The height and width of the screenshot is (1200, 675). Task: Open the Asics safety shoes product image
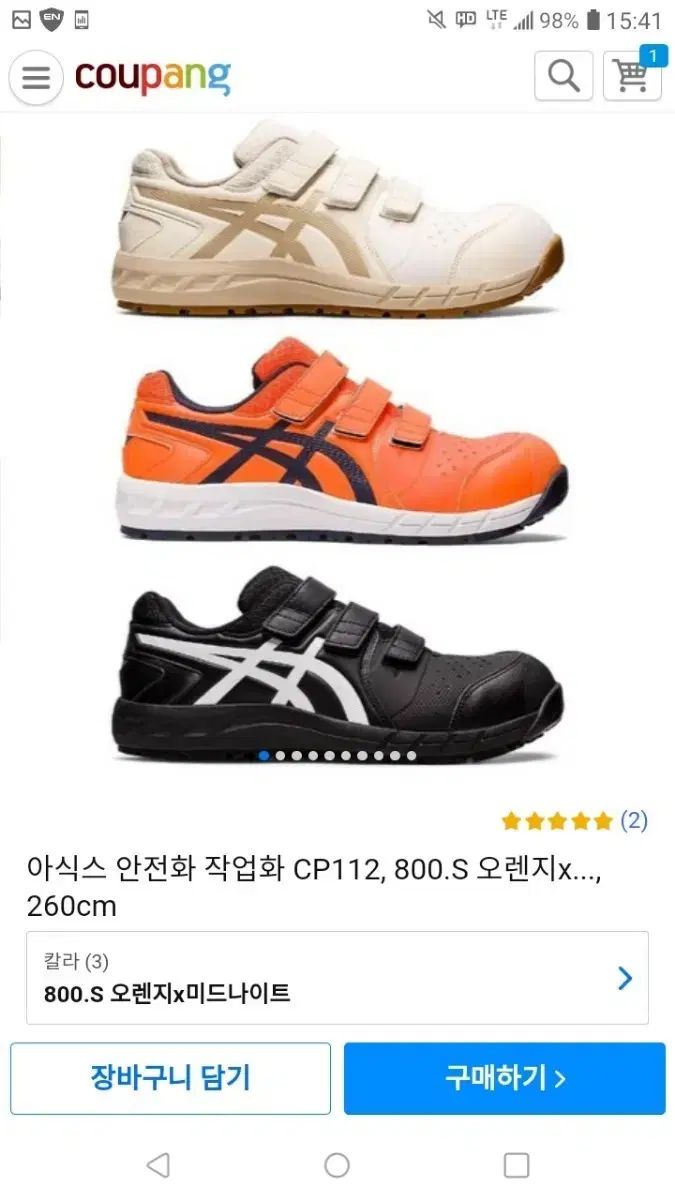pos(338,440)
